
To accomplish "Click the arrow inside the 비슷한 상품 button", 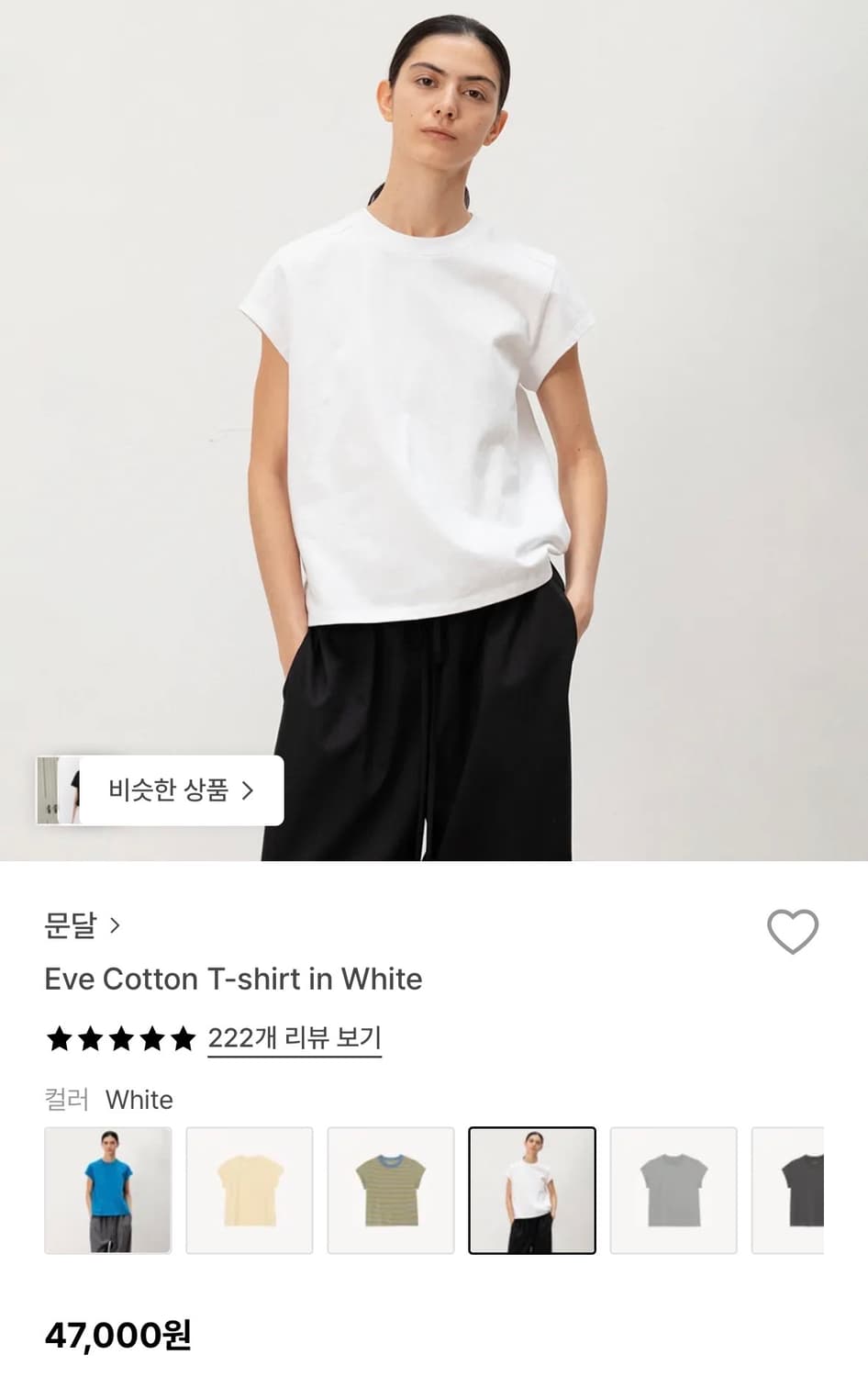I will [x=250, y=789].
